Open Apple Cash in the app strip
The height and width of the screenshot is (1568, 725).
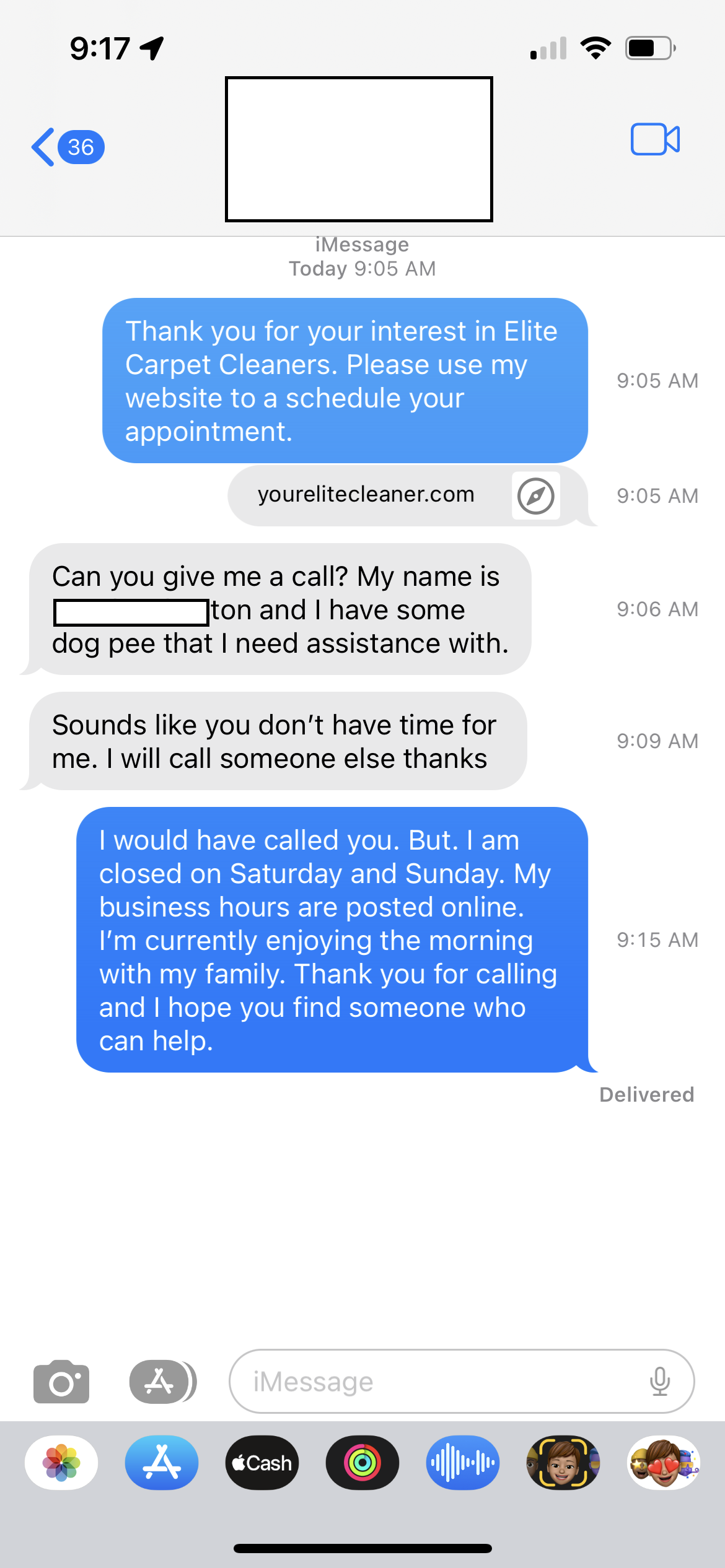(x=262, y=1463)
